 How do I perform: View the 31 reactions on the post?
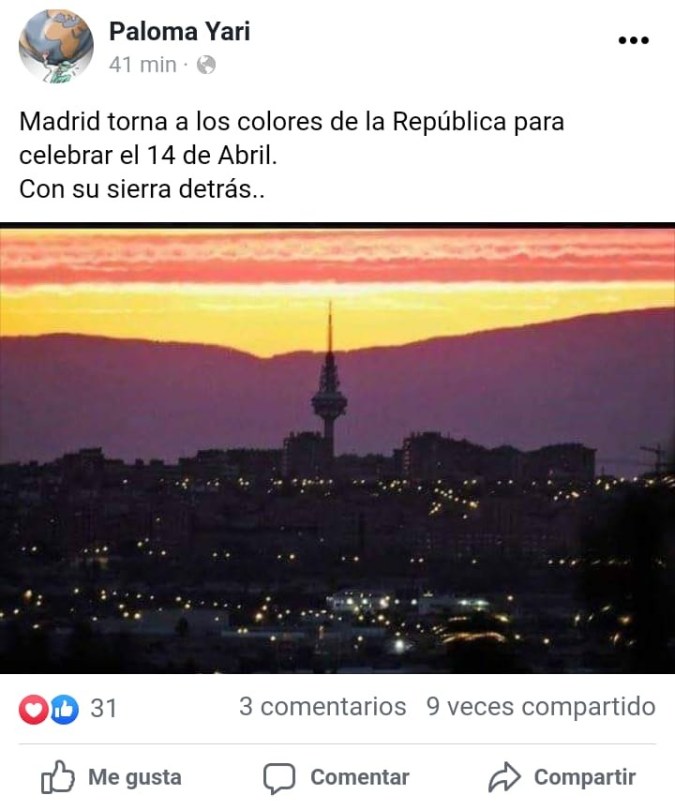[68, 708]
